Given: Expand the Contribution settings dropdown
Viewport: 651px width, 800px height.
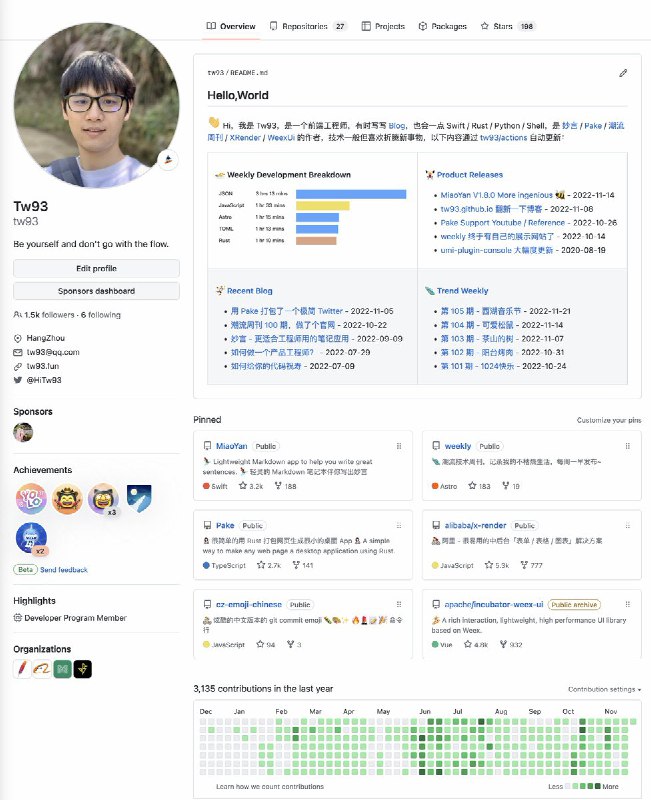Looking at the screenshot, I should [604, 690].
